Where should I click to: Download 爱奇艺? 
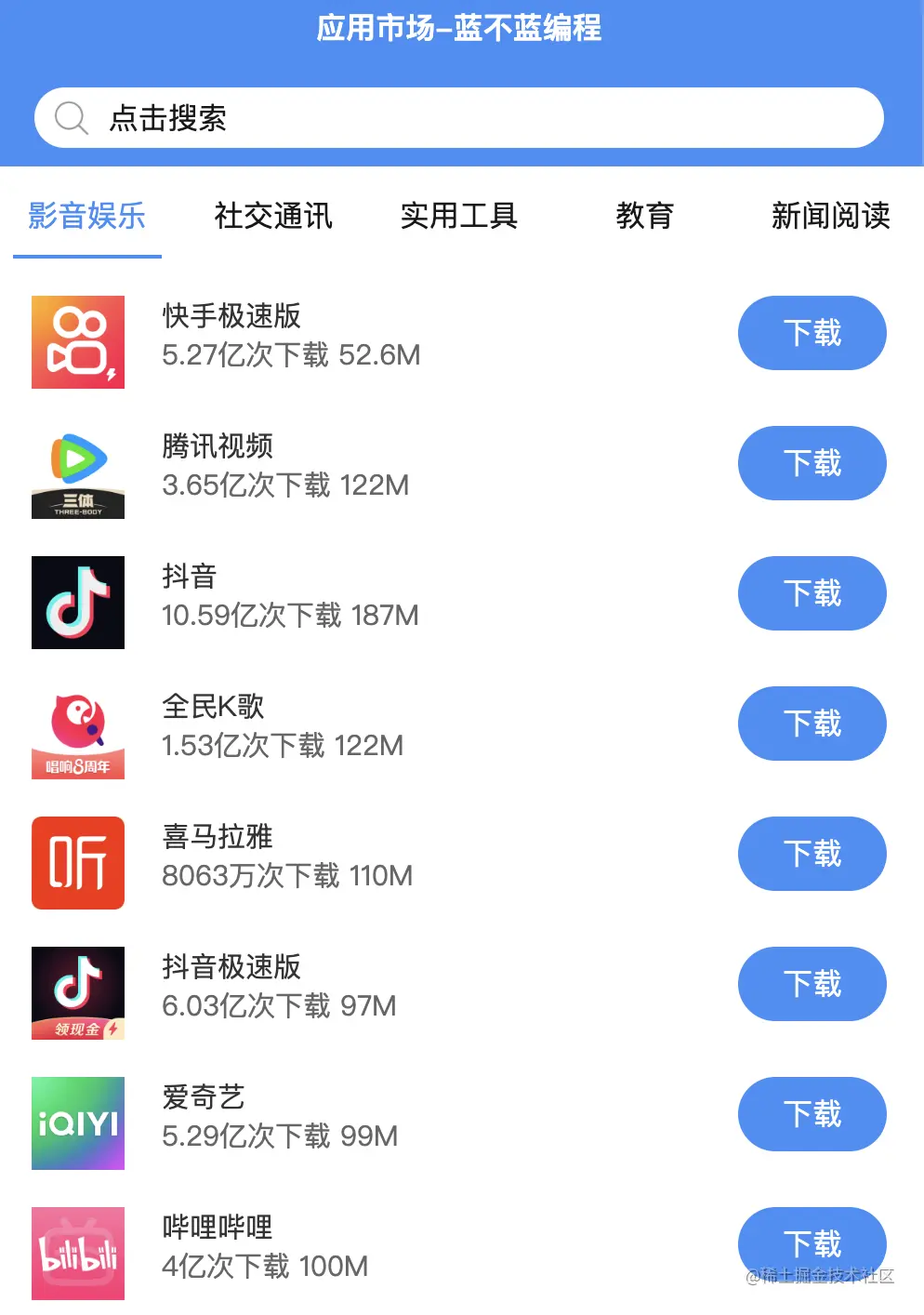812,1114
